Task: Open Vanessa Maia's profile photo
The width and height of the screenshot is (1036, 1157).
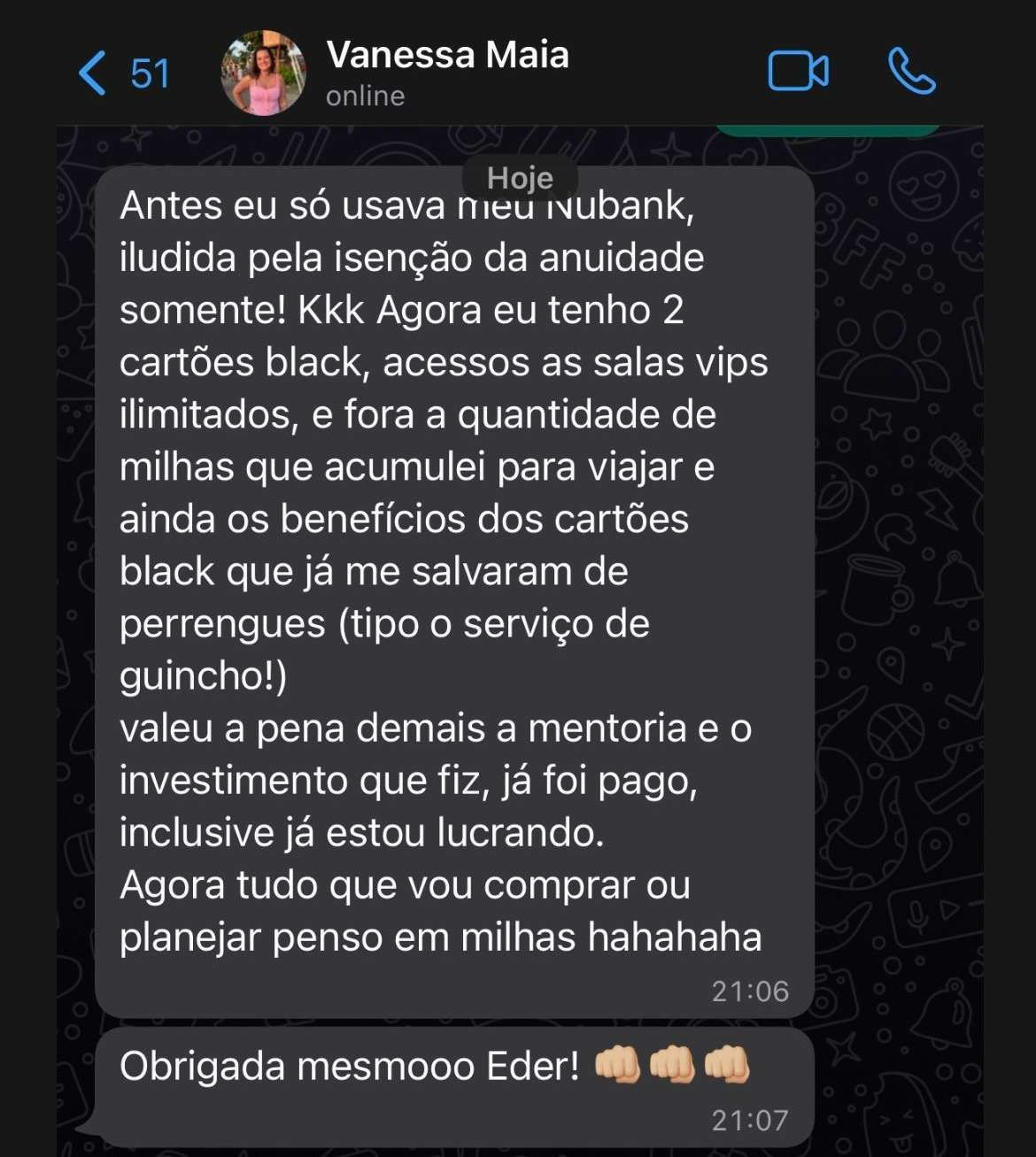Action: click(x=263, y=73)
